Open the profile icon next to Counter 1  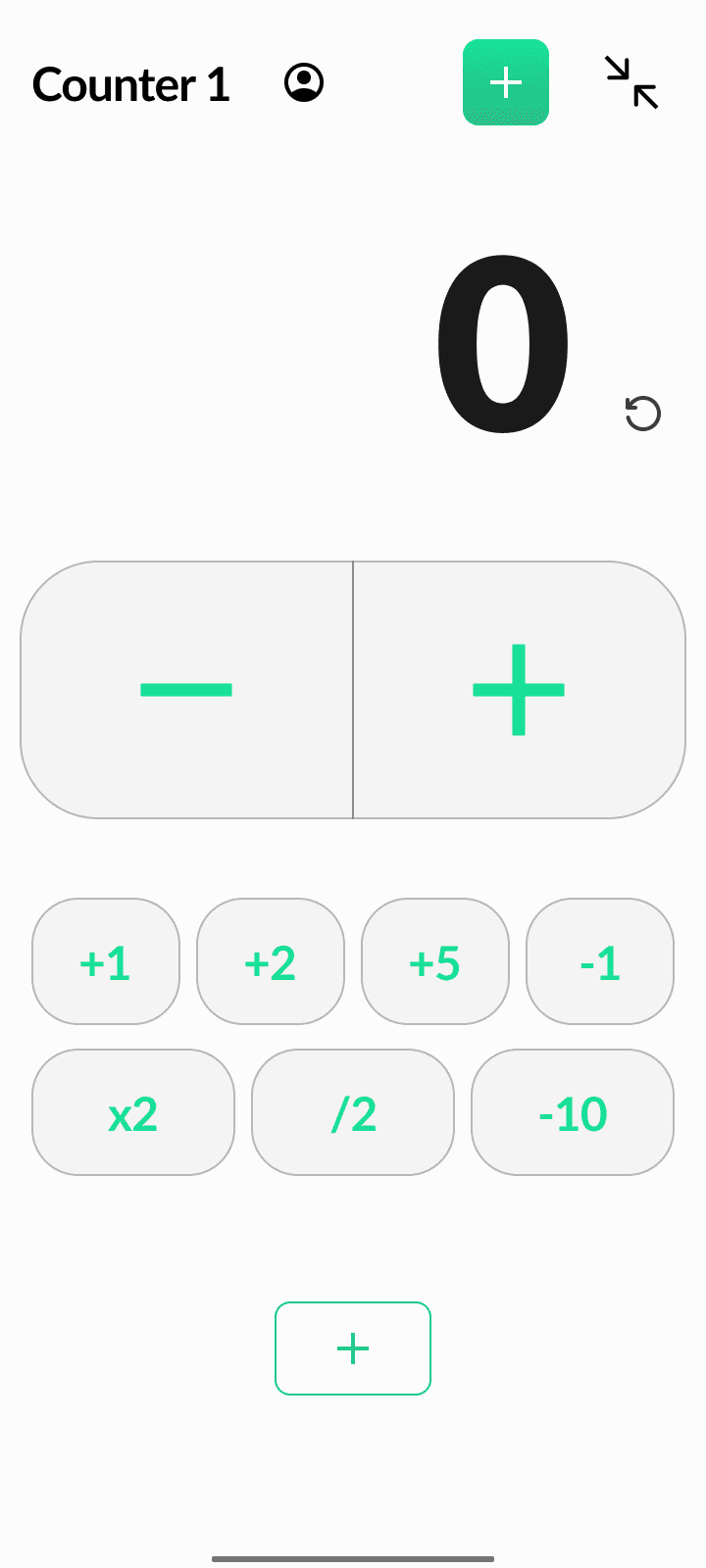pyautogui.click(x=304, y=83)
